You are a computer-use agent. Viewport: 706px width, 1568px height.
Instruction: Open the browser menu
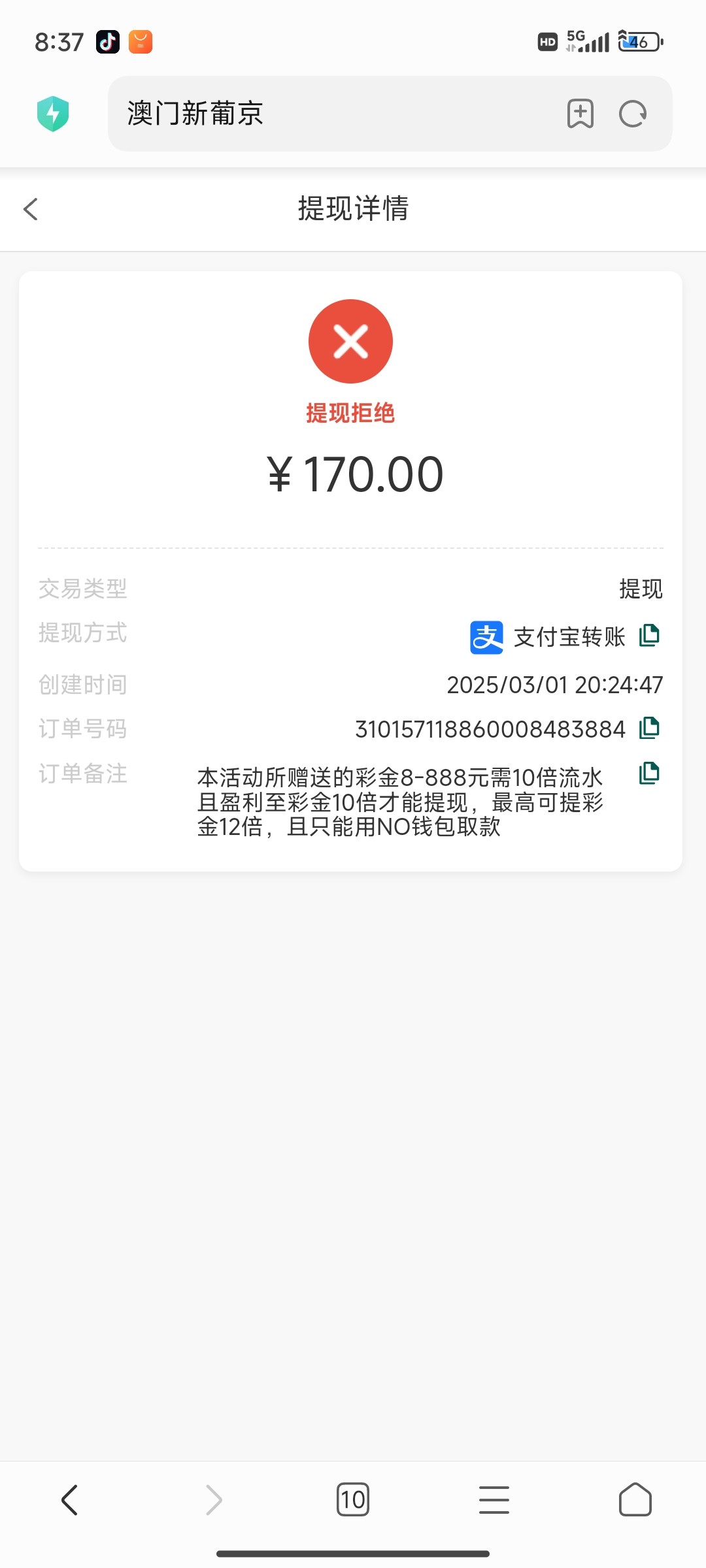pyautogui.click(x=494, y=1499)
